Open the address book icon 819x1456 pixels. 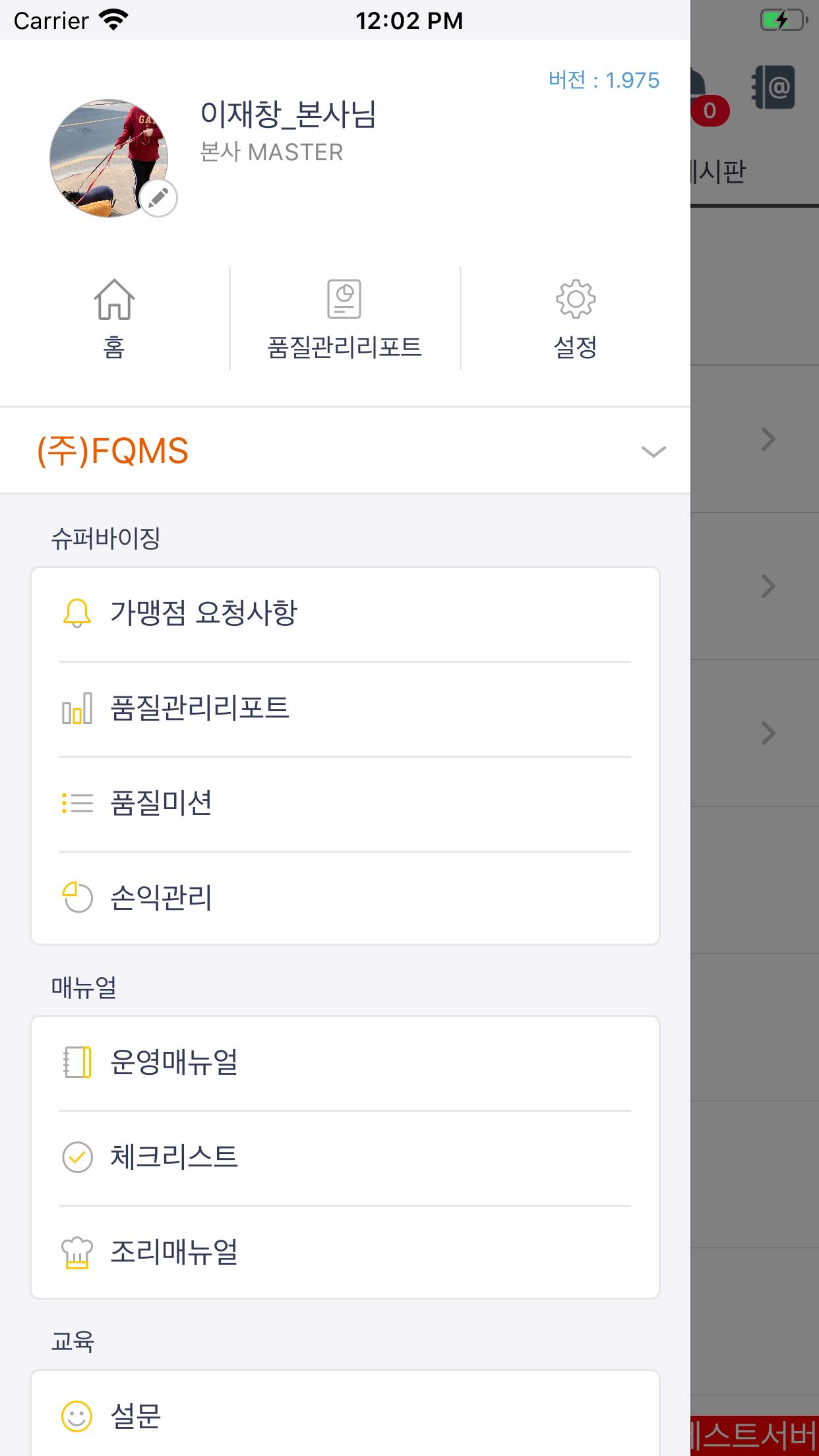click(x=773, y=87)
